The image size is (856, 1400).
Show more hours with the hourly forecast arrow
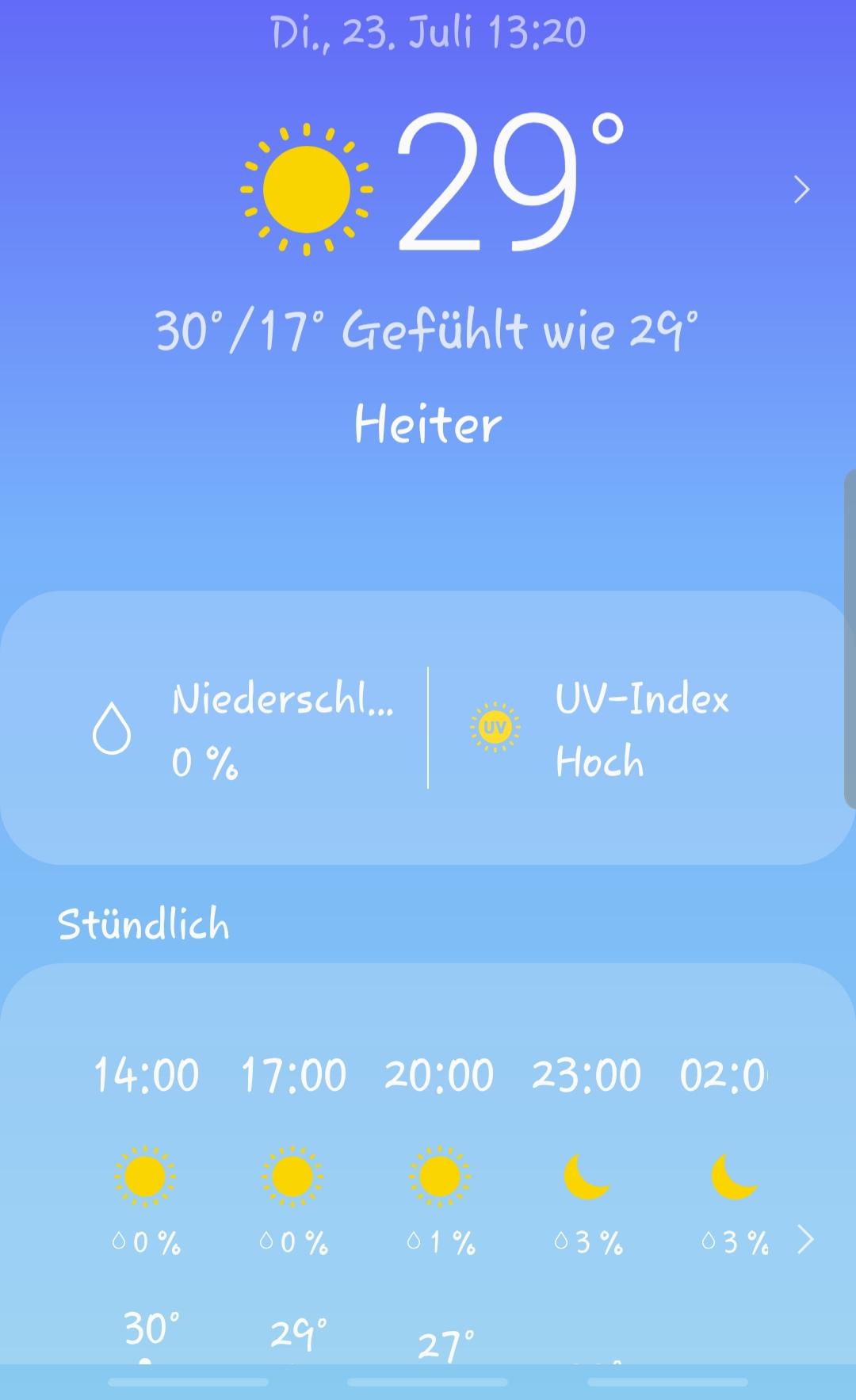805,1239
